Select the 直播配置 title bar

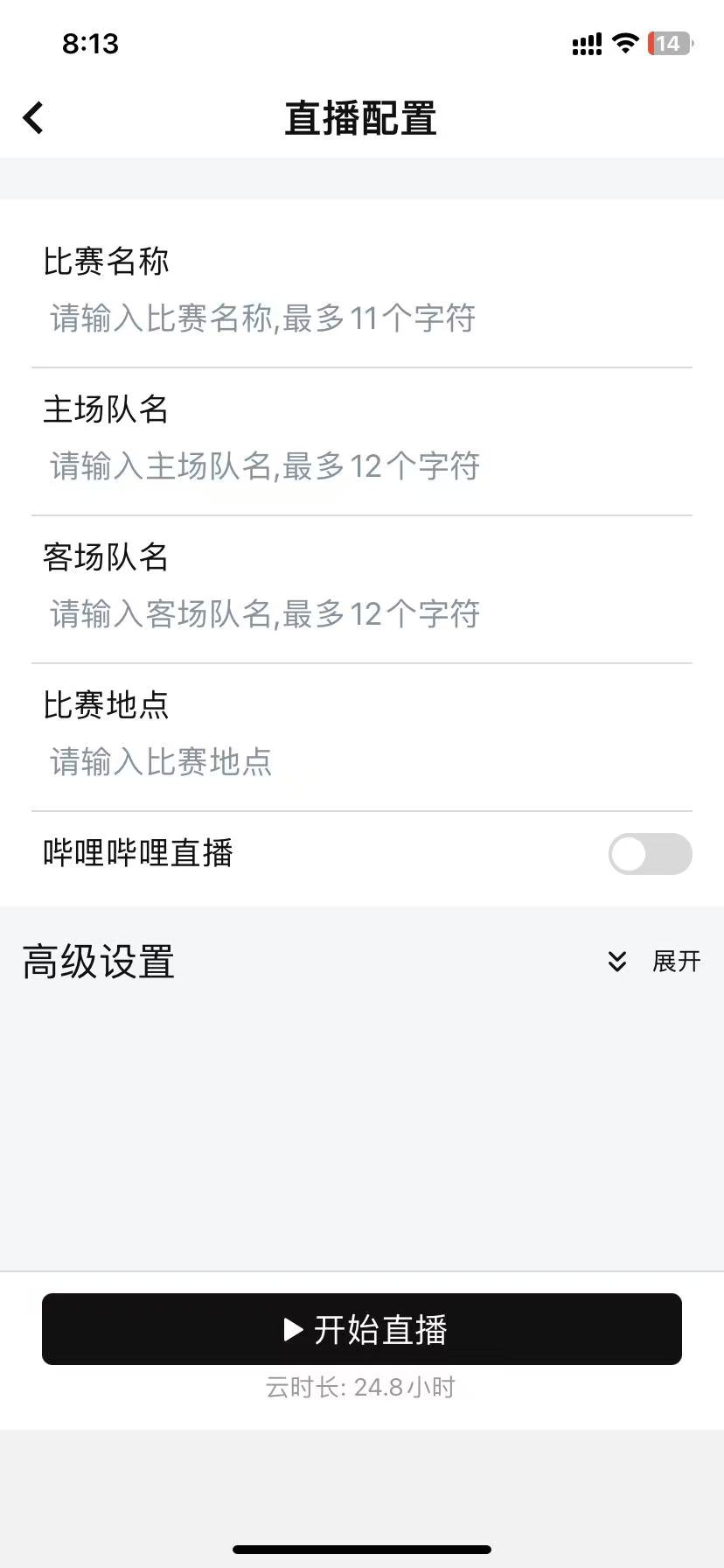coord(362,118)
